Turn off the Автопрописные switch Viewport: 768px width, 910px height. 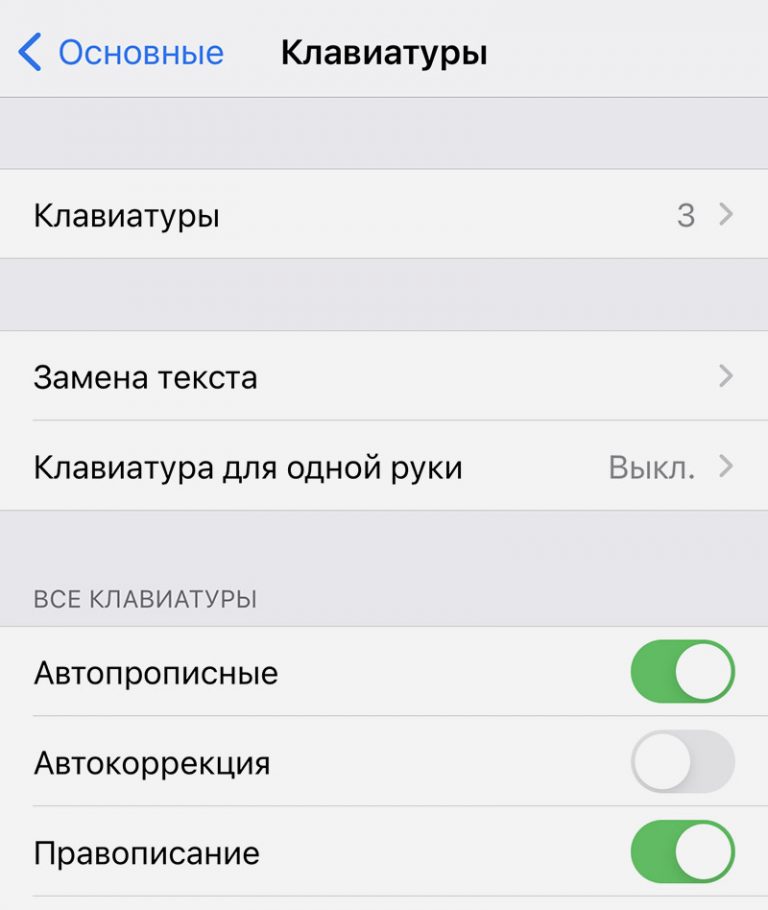[x=682, y=672]
